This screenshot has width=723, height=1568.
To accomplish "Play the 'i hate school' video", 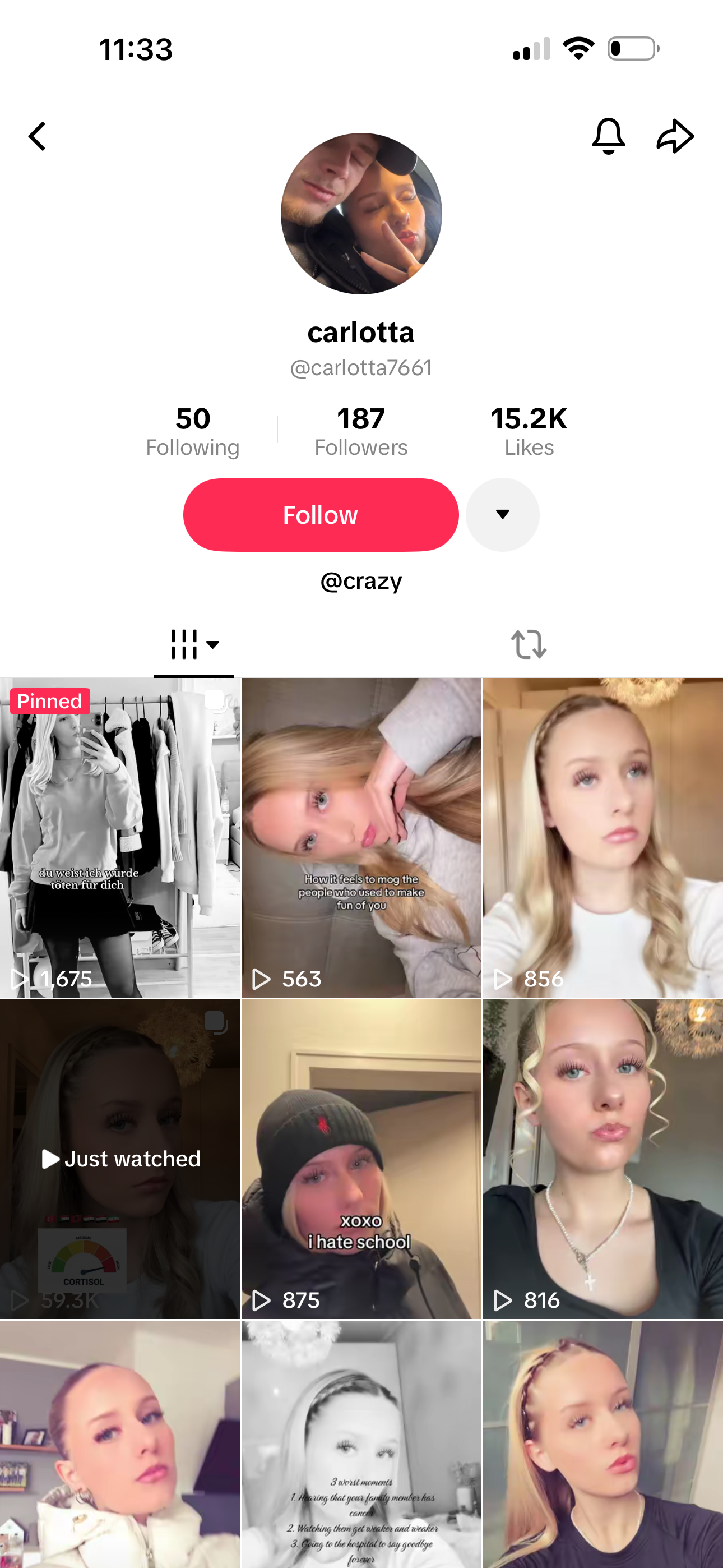I will point(361,1159).
